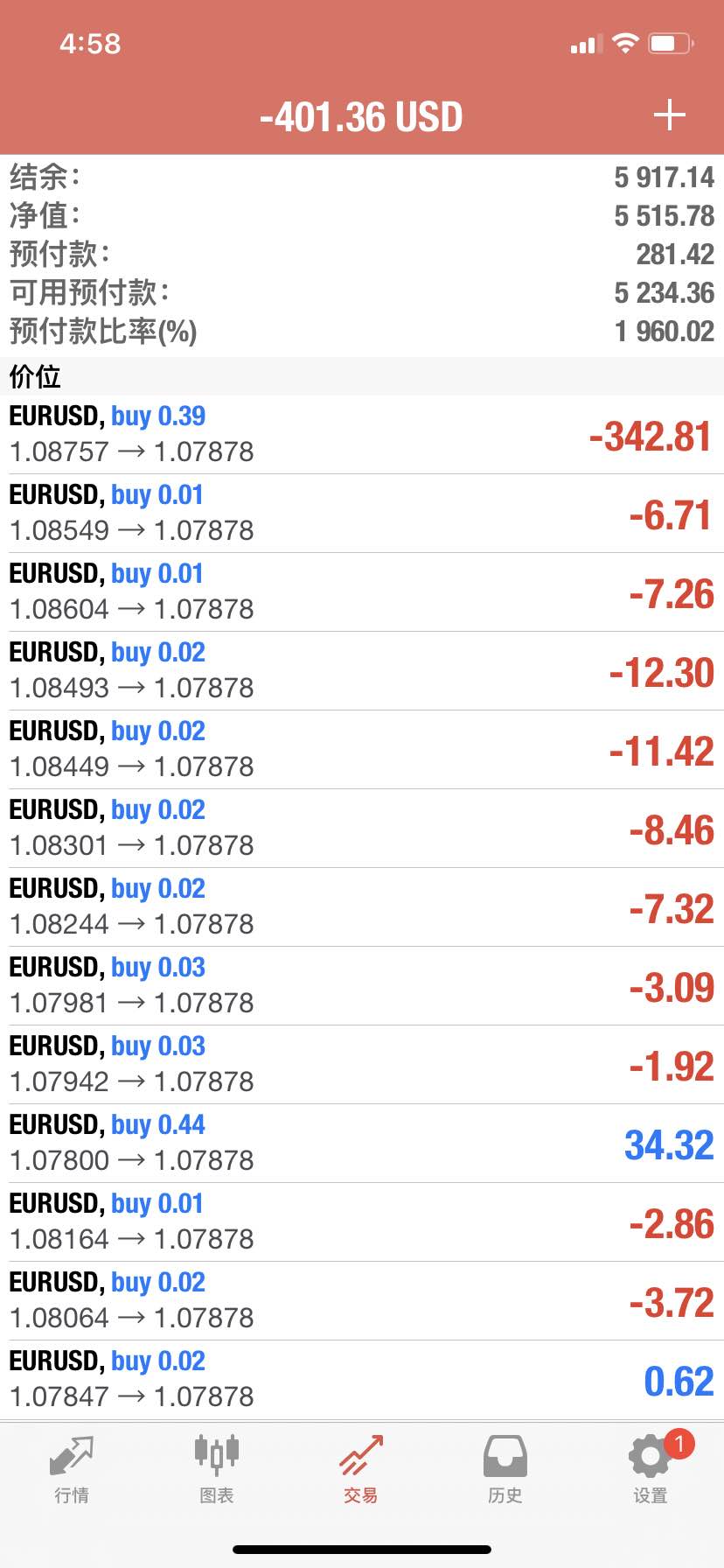Select position opened at 1.08064
Screen dimensions: 724x1568
[362, 1301]
